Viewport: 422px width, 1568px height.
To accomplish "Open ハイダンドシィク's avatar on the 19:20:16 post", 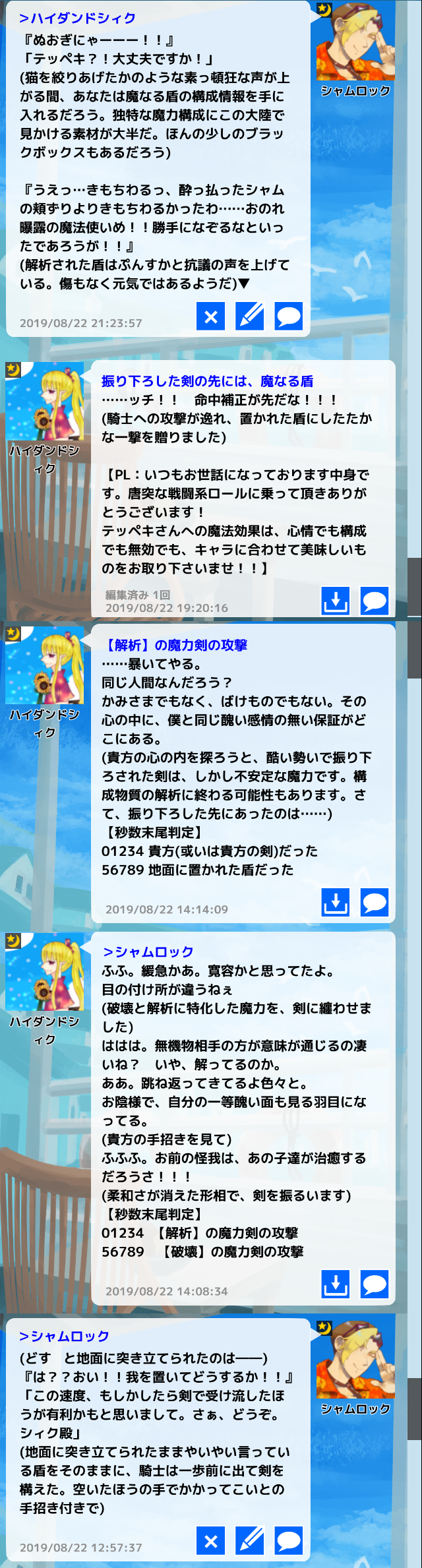I will (45, 401).
